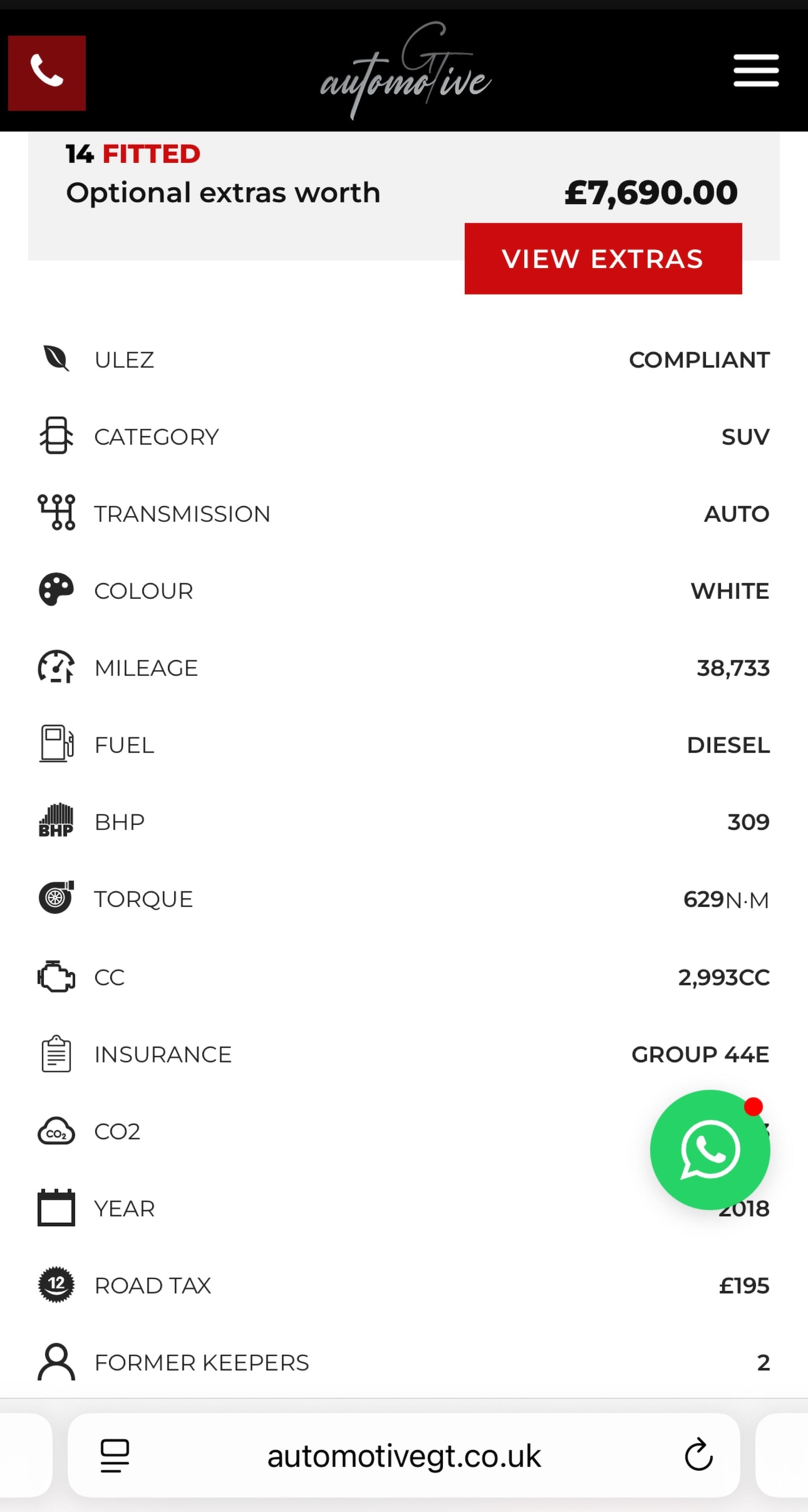808x1512 pixels.
Task: Tap the automotivegt.co.uk address bar
Action: pyautogui.click(x=403, y=1455)
